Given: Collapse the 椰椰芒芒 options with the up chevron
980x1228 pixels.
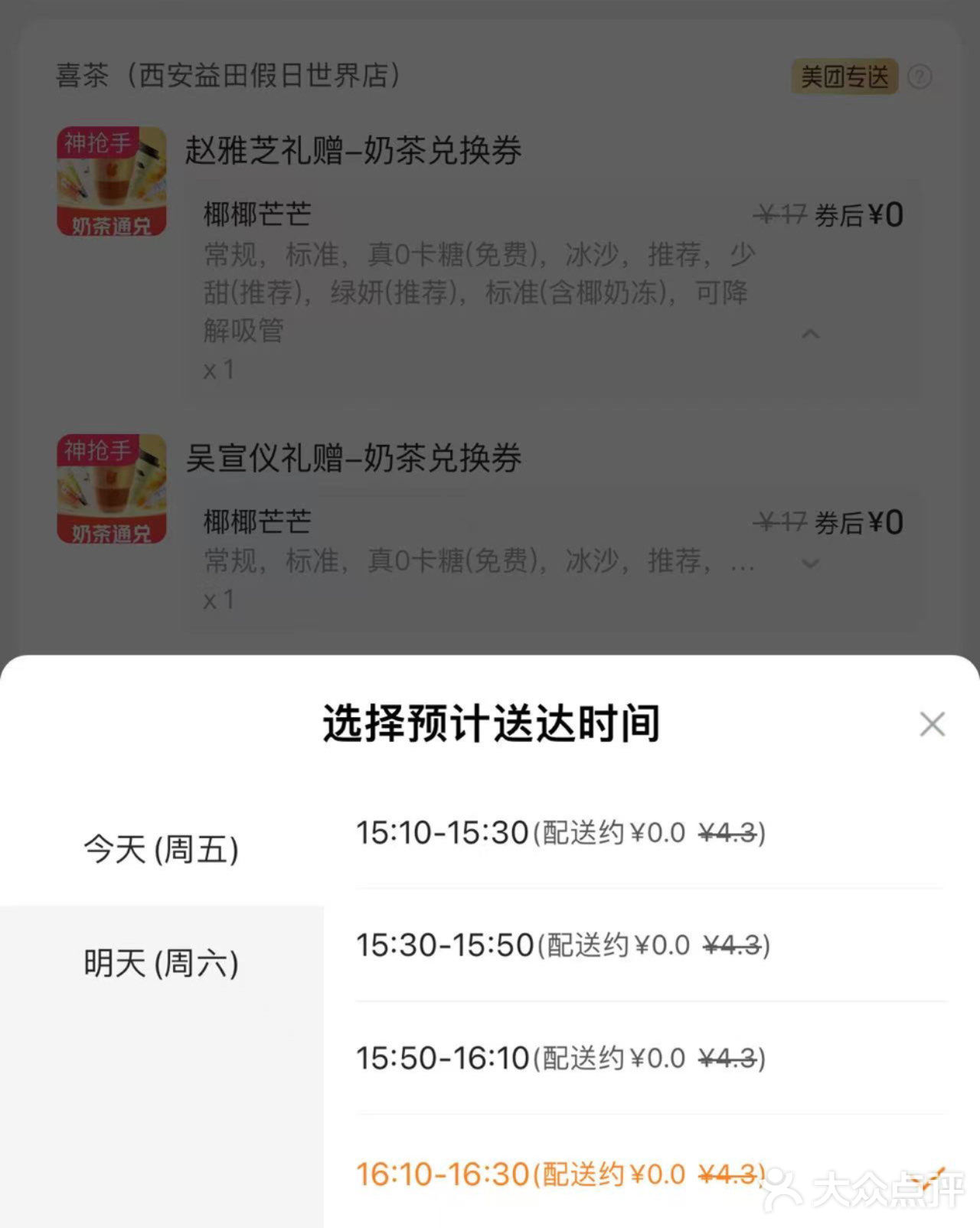Looking at the screenshot, I should click(810, 334).
